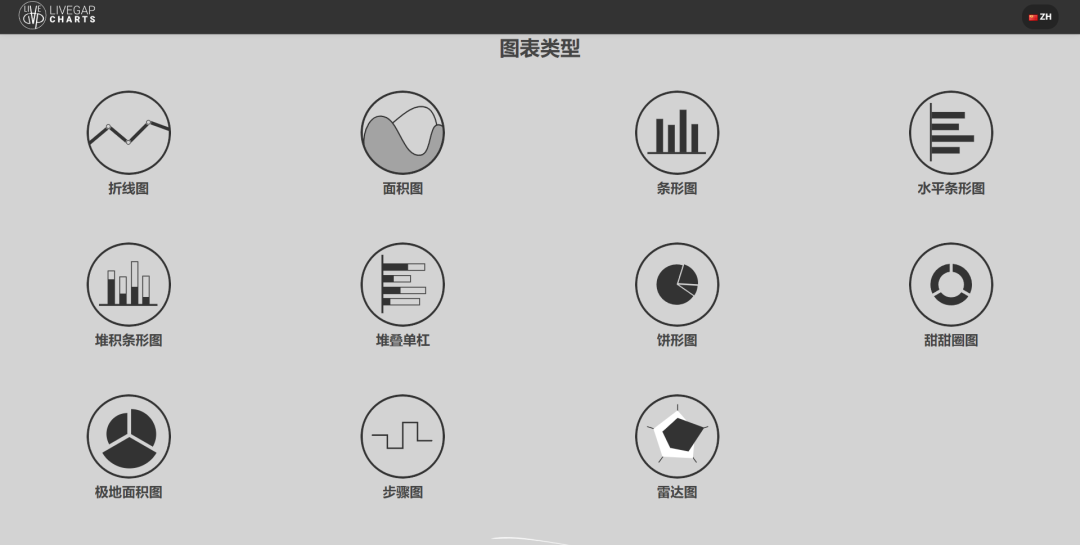Pick the 水平条形图 horizontal bar chart
Viewport: 1080px width, 545px height.
(x=951, y=133)
